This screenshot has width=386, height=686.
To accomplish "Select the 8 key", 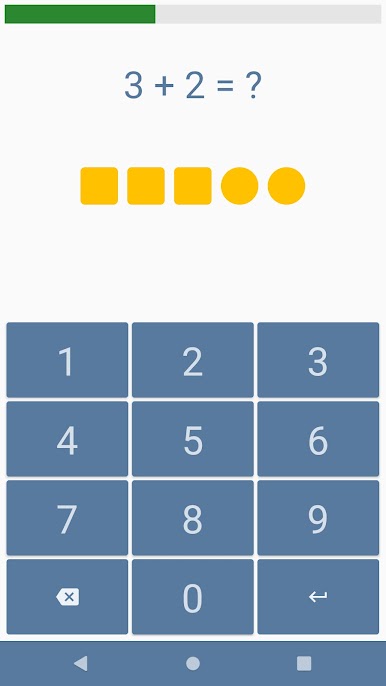I will (x=193, y=518).
